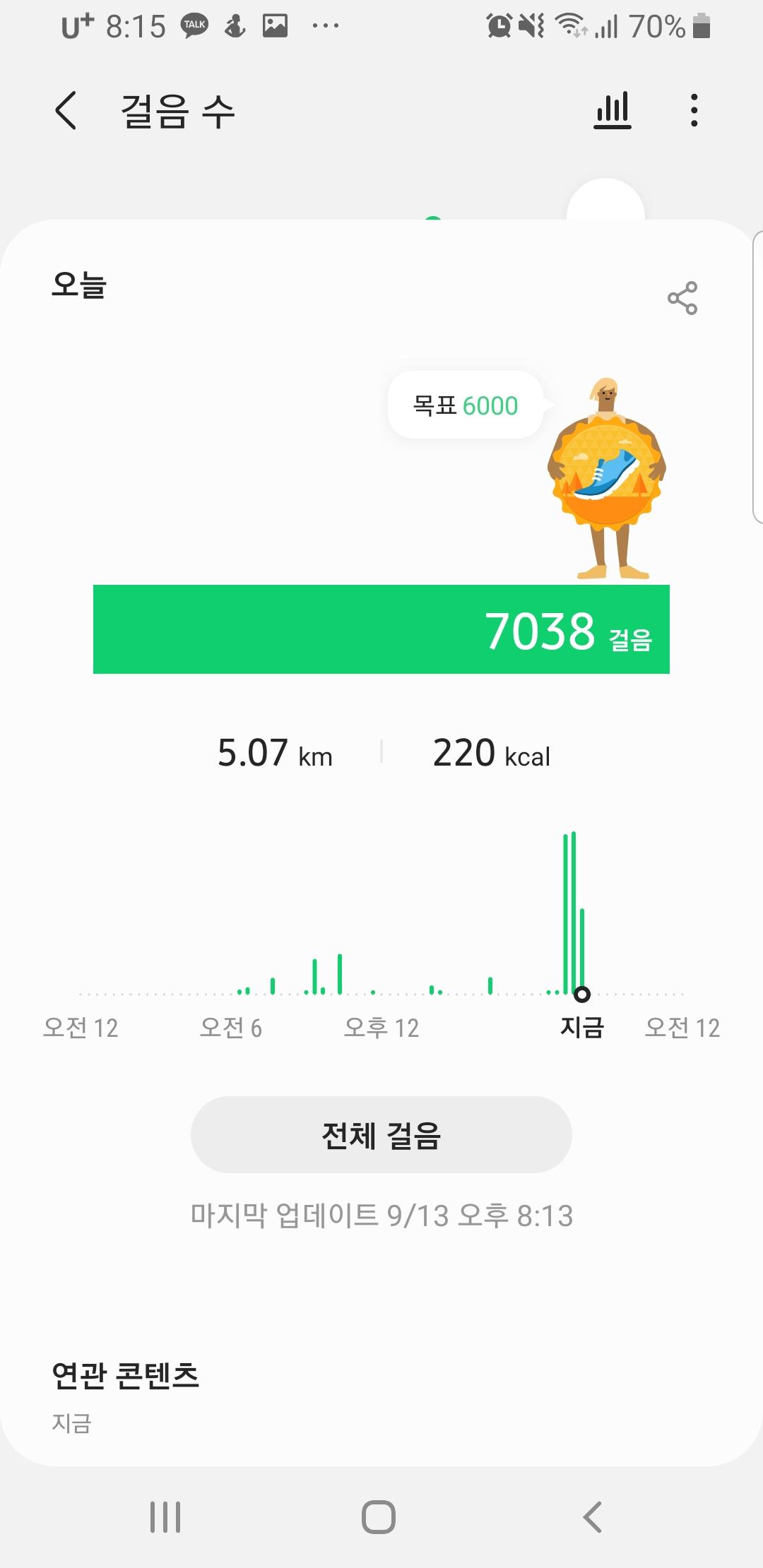The height and width of the screenshot is (1568, 763).
Task: Go back from the 걸음 수 screen
Action: coord(66,111)
